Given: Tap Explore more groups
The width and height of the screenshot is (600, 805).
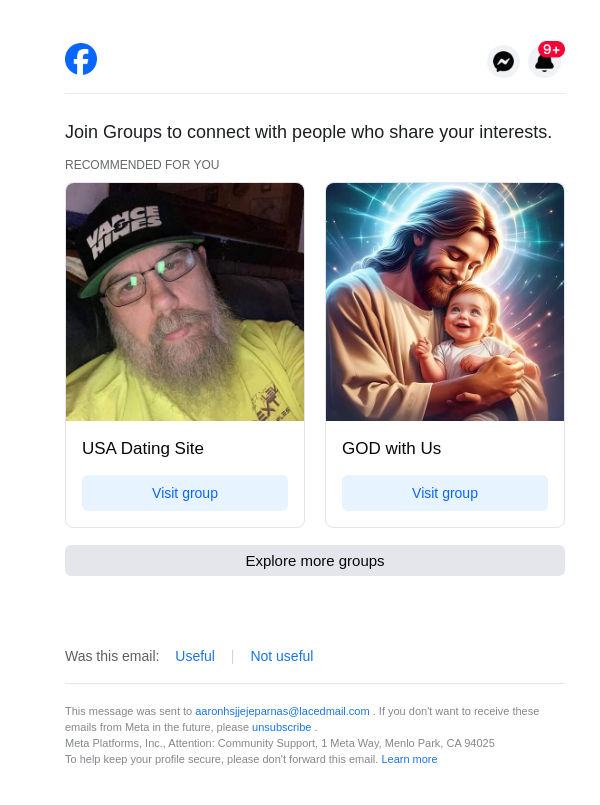Looking at the screenshot, I should click(315, 561).
